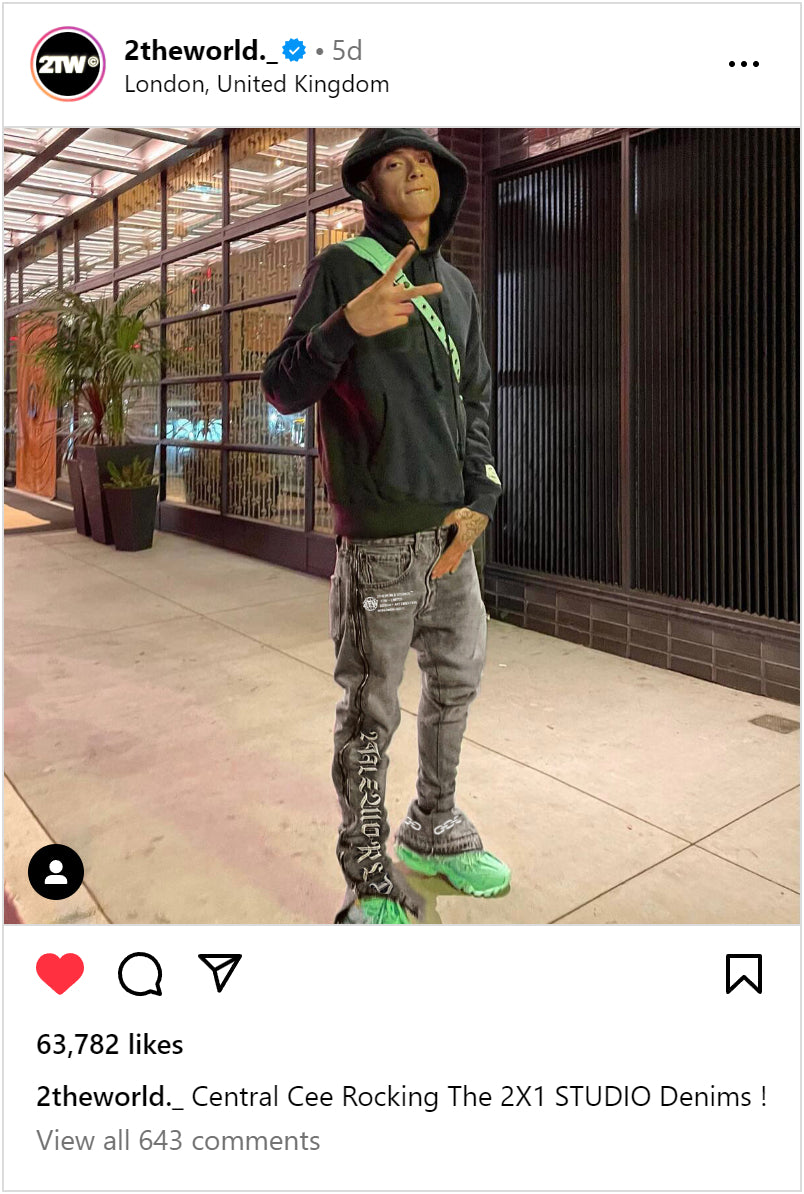Screen dimensions: 804x1194
Task: View who liked via 63,782 likes
Action: [110, 1044]
